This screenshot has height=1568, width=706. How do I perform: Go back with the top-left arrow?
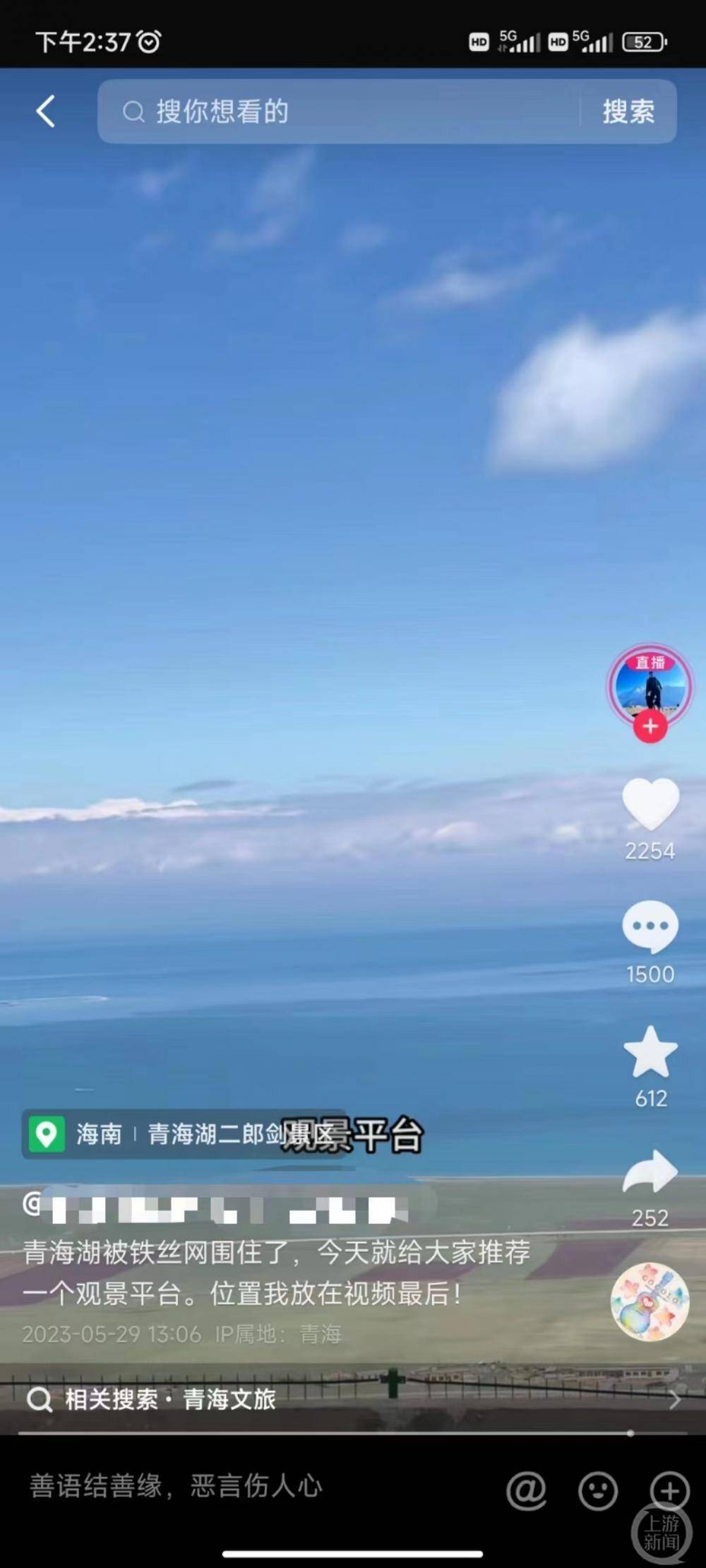point(46,111)
